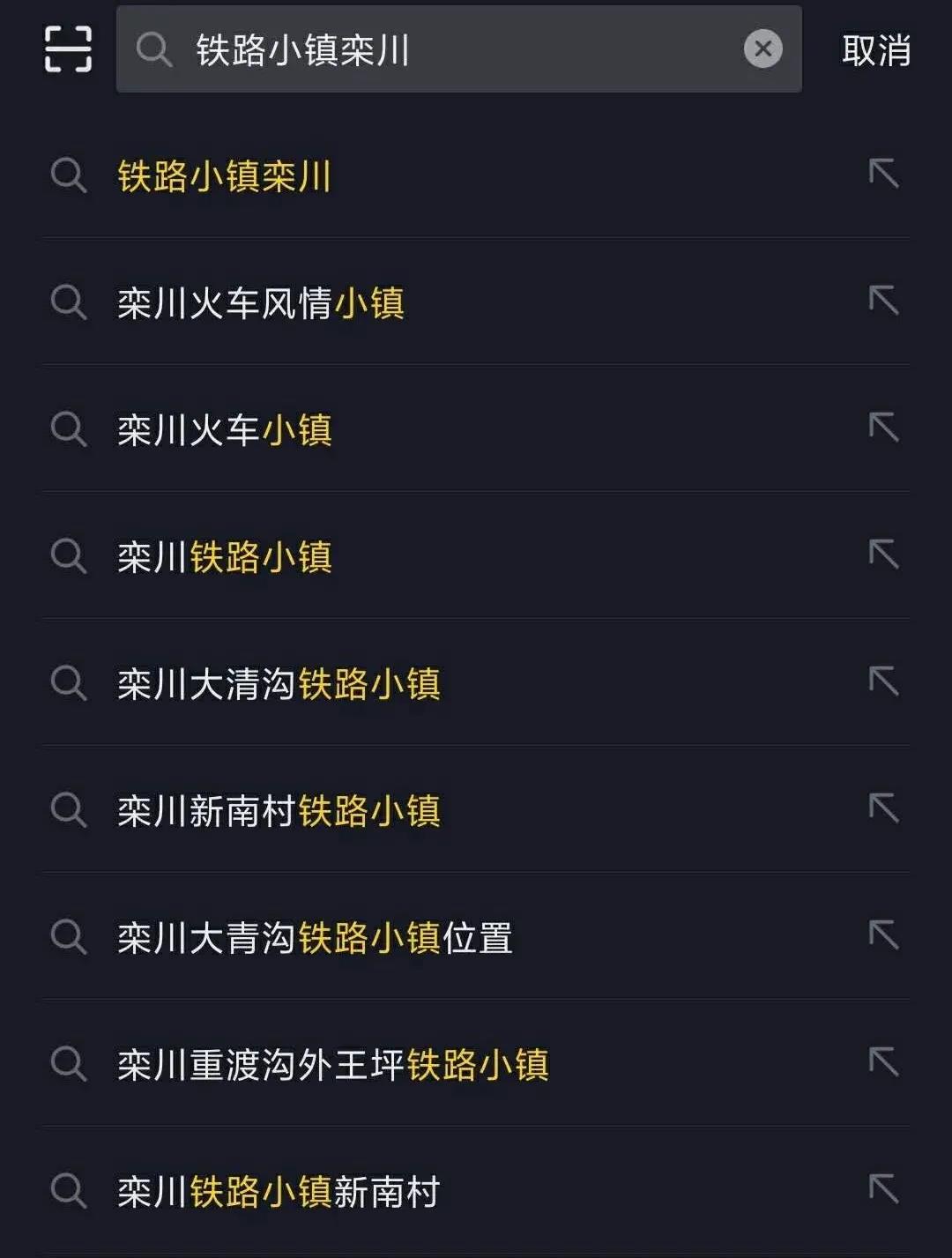Insert 栾川大清沟铁路小镇 via its arrow icon
Viewport: 952px width, 1258px height.
pyautogui.click(x=883, y=681)
